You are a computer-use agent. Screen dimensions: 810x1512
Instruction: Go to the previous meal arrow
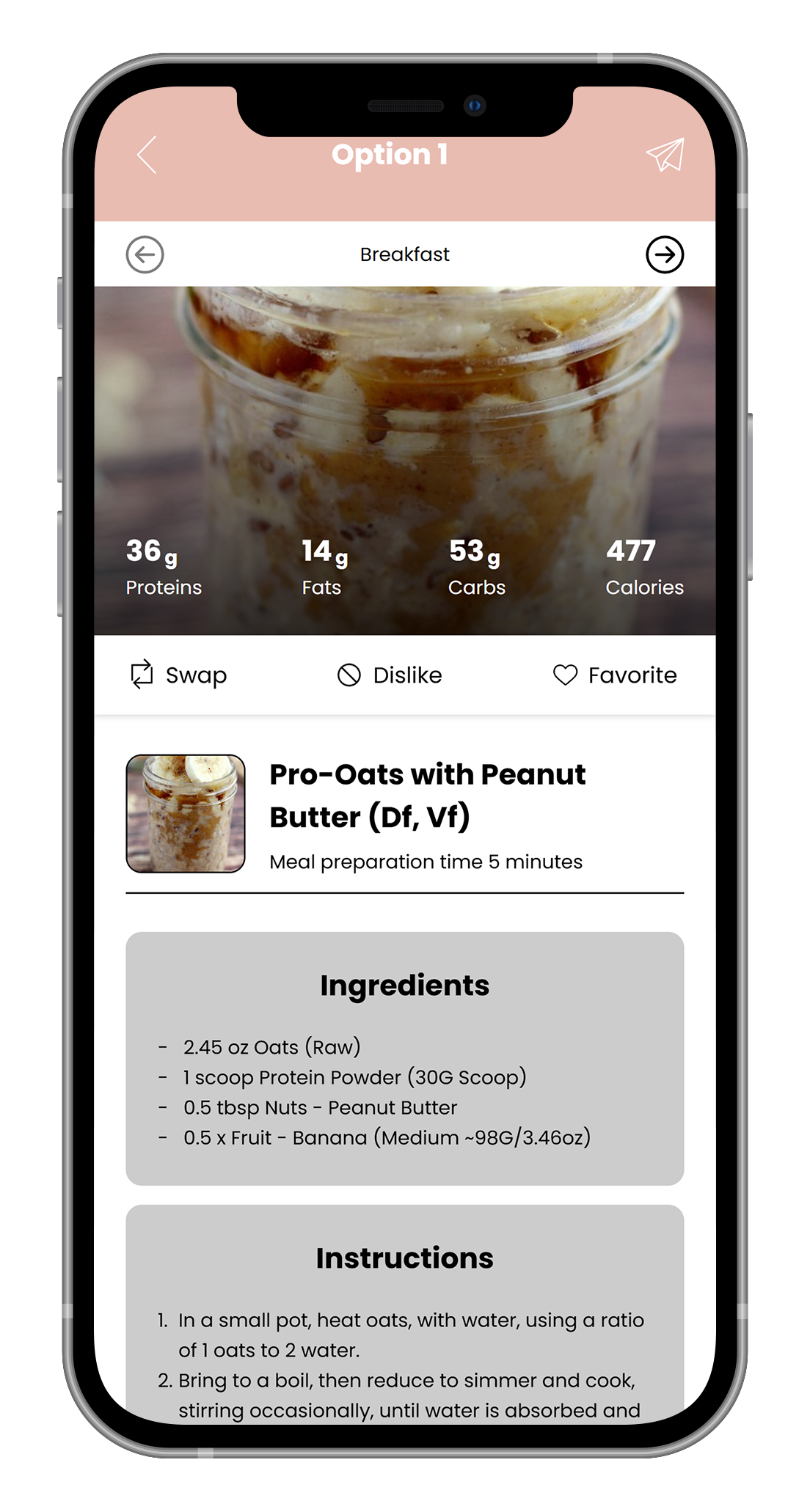click(x=145, y=254)
